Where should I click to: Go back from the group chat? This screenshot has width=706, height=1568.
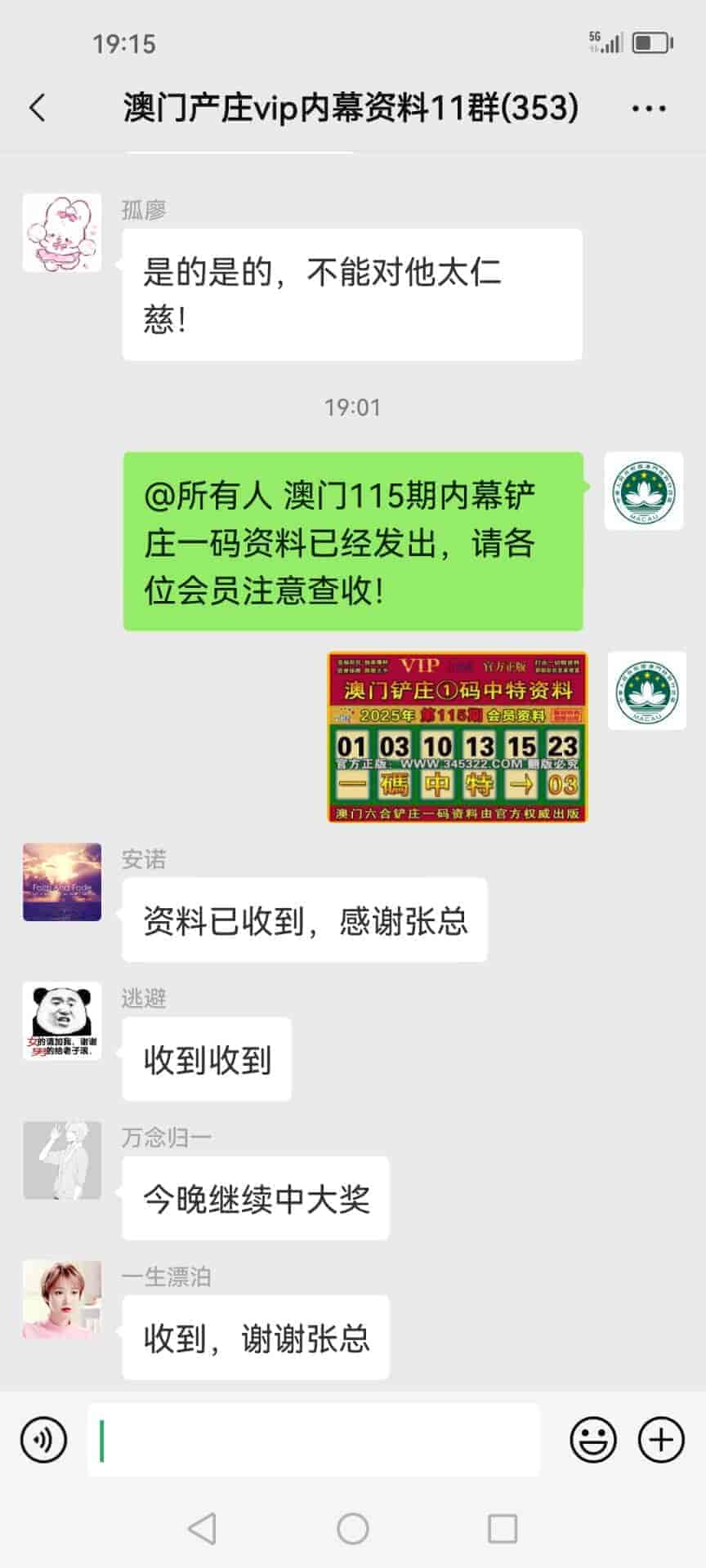click(38, 108)
